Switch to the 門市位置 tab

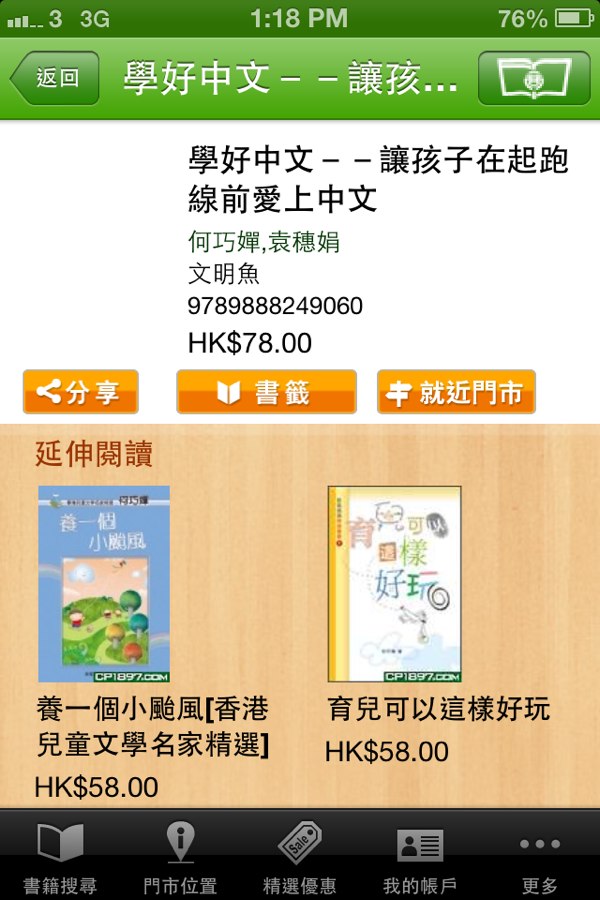pos(180,857)
